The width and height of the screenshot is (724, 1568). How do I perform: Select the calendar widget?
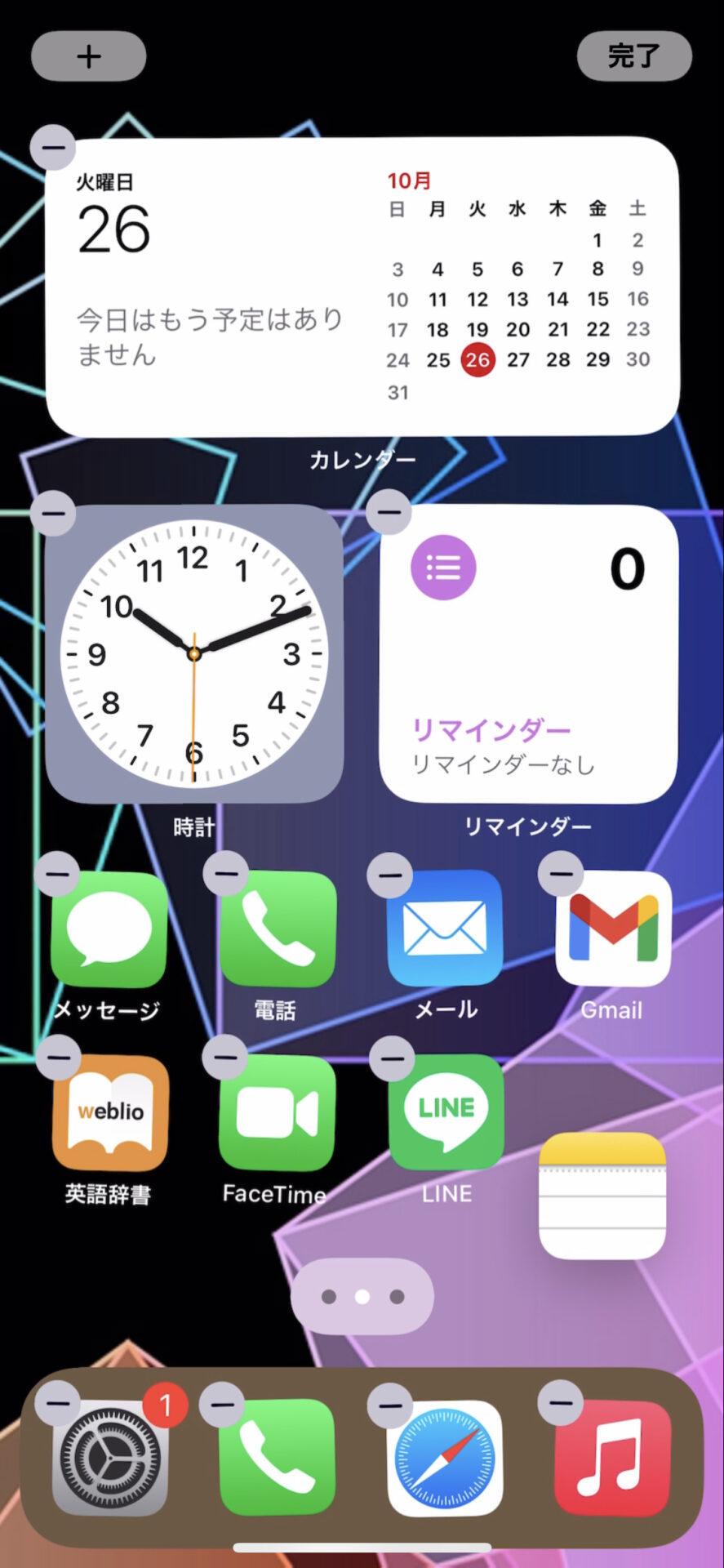pos(362,287)
